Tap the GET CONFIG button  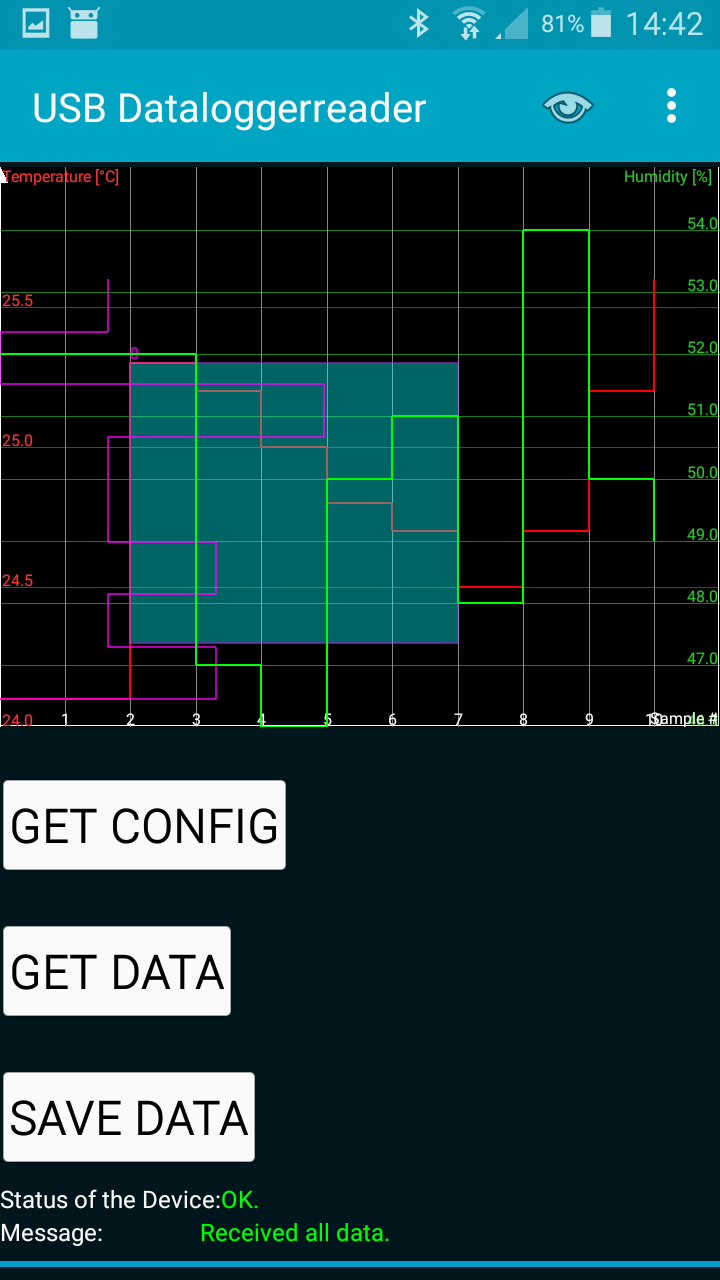[x=145, y=825]
